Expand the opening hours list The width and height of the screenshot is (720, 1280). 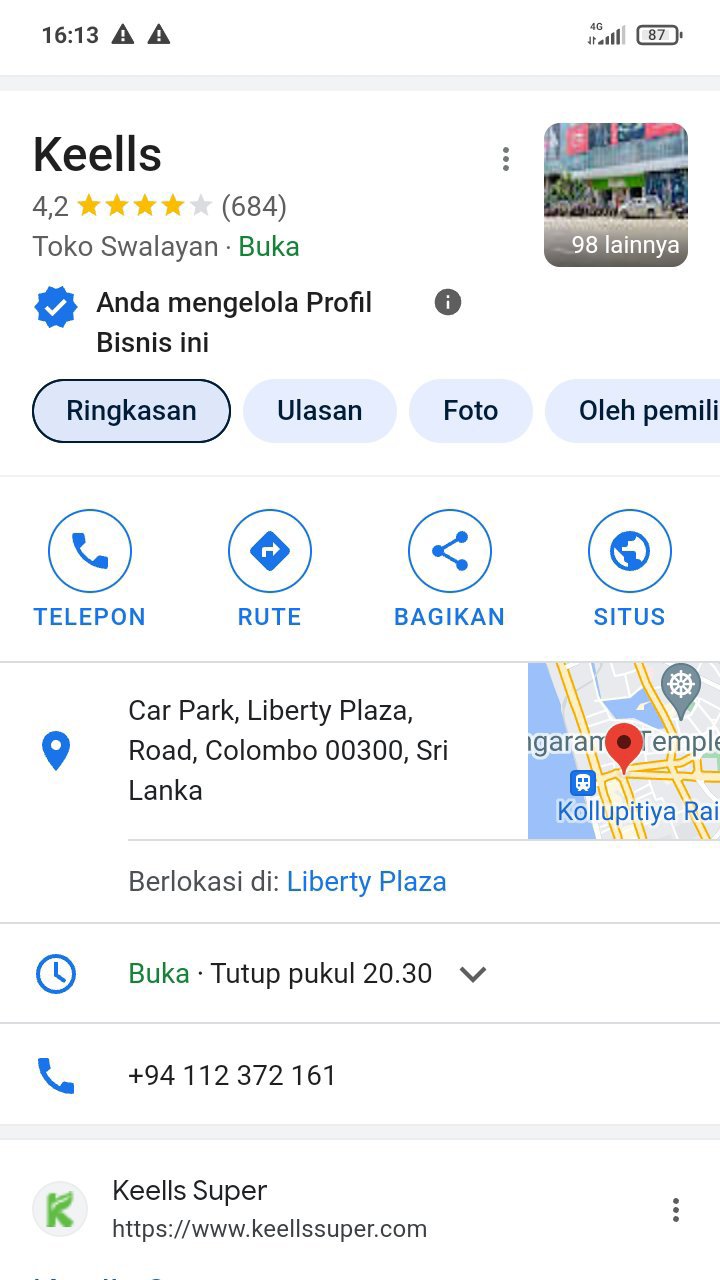click(x=472, y=973)
